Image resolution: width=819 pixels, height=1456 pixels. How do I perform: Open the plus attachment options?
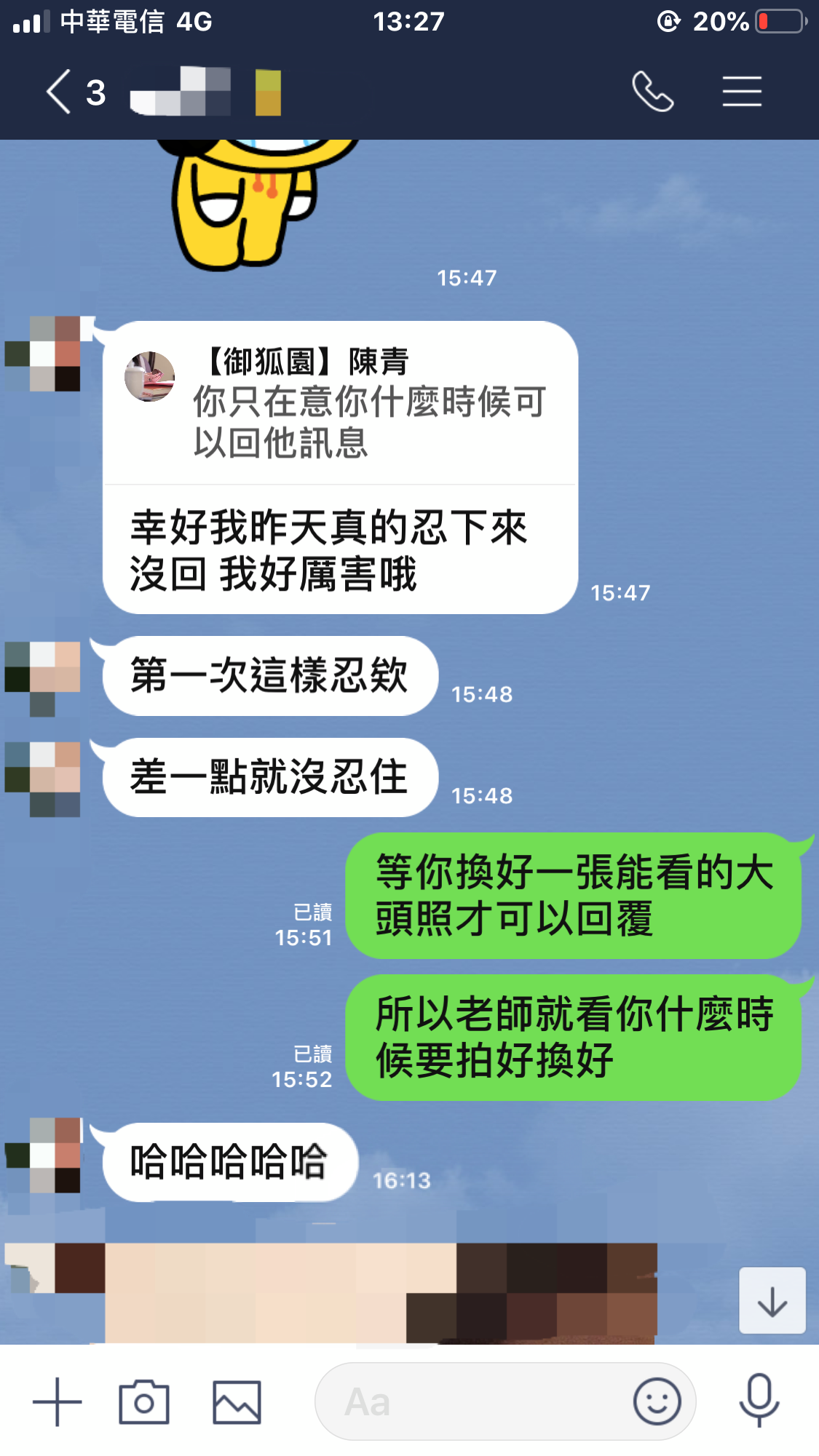point(57,1401)
